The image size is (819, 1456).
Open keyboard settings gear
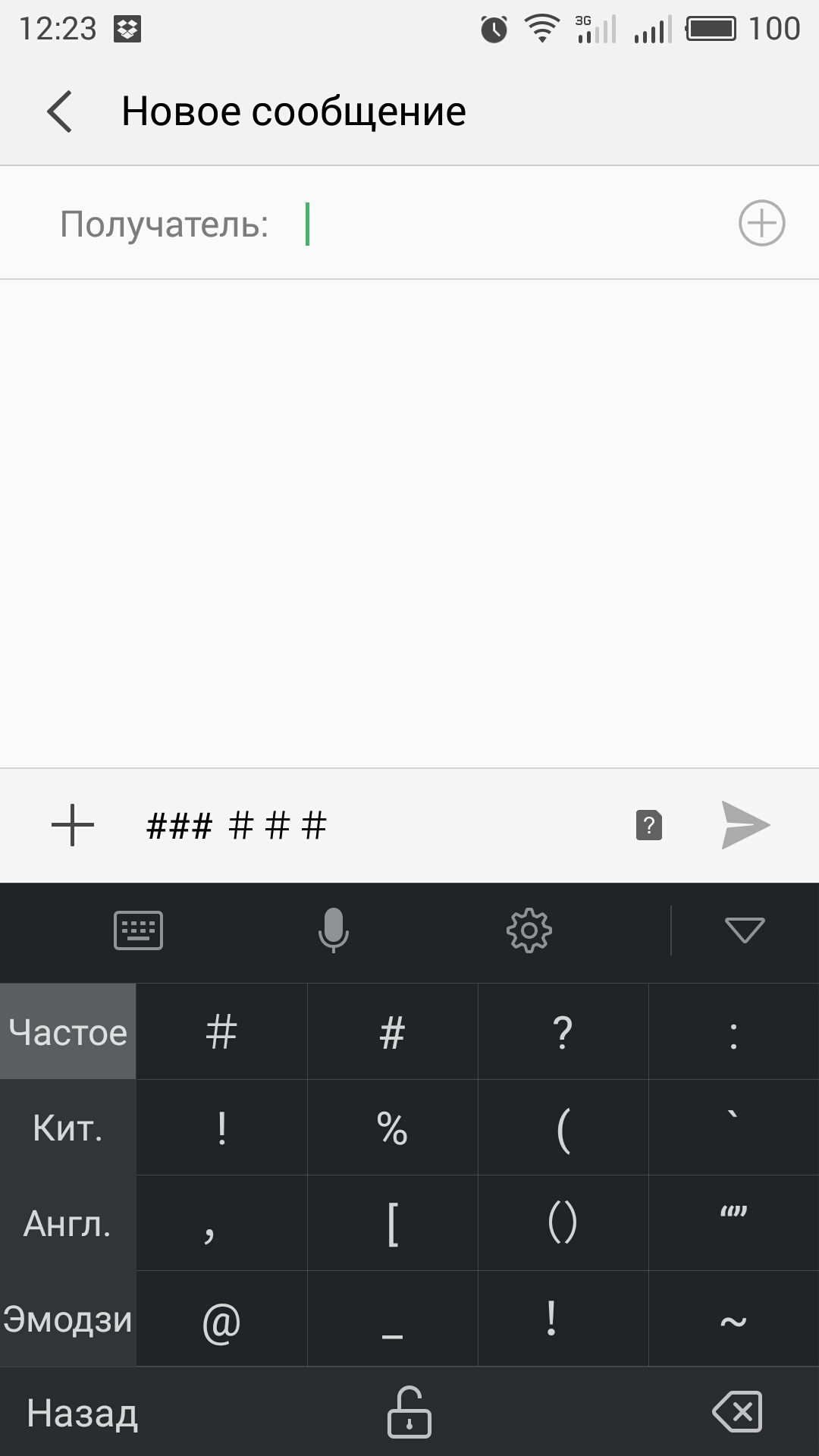(529, 930)
